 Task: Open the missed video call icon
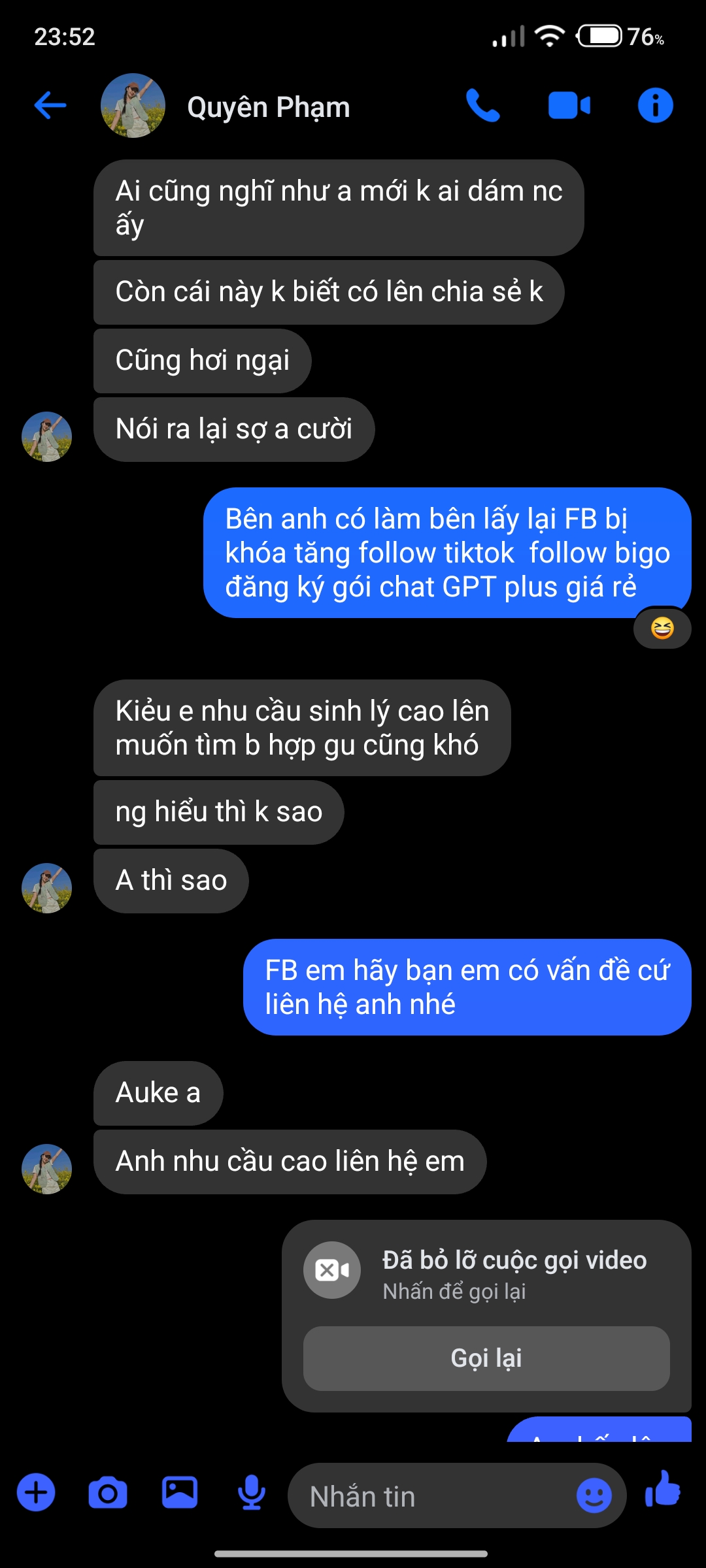coord(332,1270)
